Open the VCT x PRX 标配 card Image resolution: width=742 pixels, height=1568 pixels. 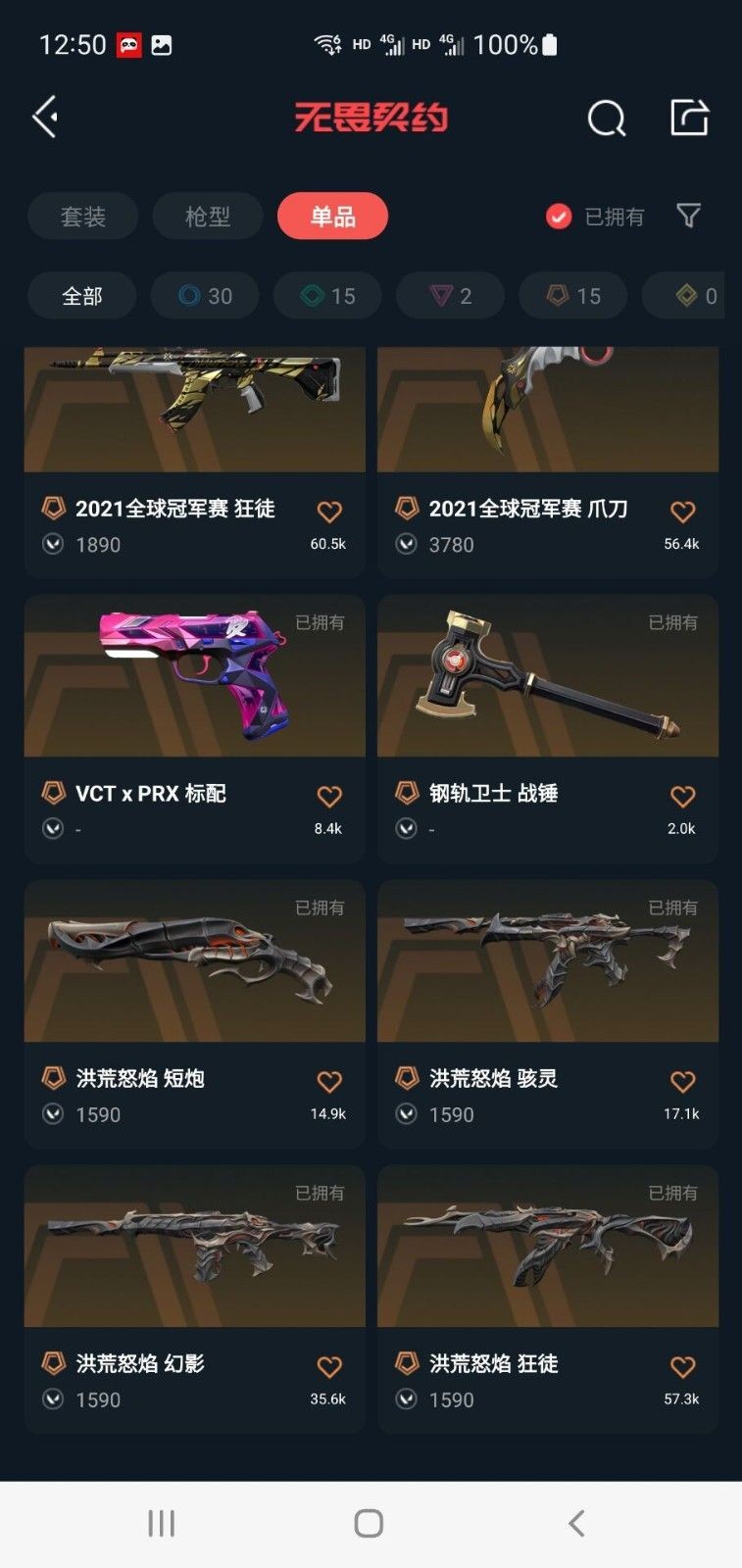[x=195, y=728]
